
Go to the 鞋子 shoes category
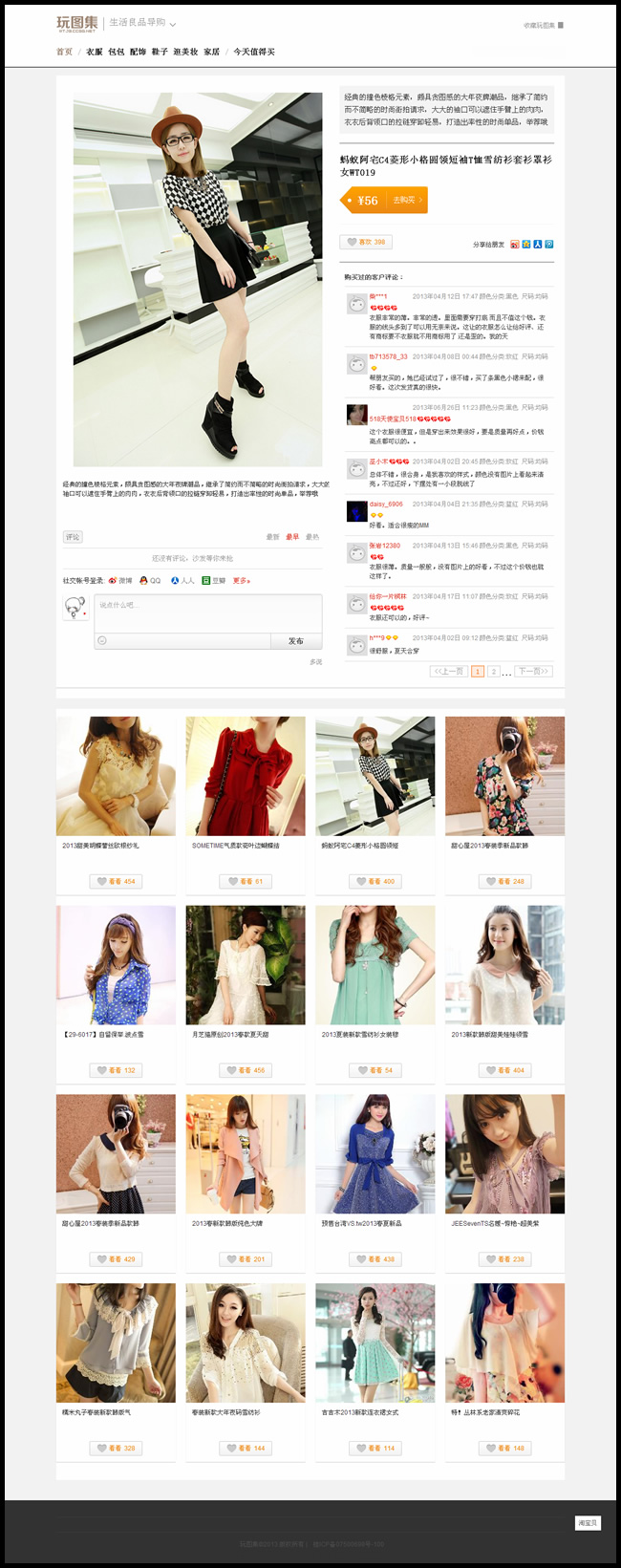point(160,52)
